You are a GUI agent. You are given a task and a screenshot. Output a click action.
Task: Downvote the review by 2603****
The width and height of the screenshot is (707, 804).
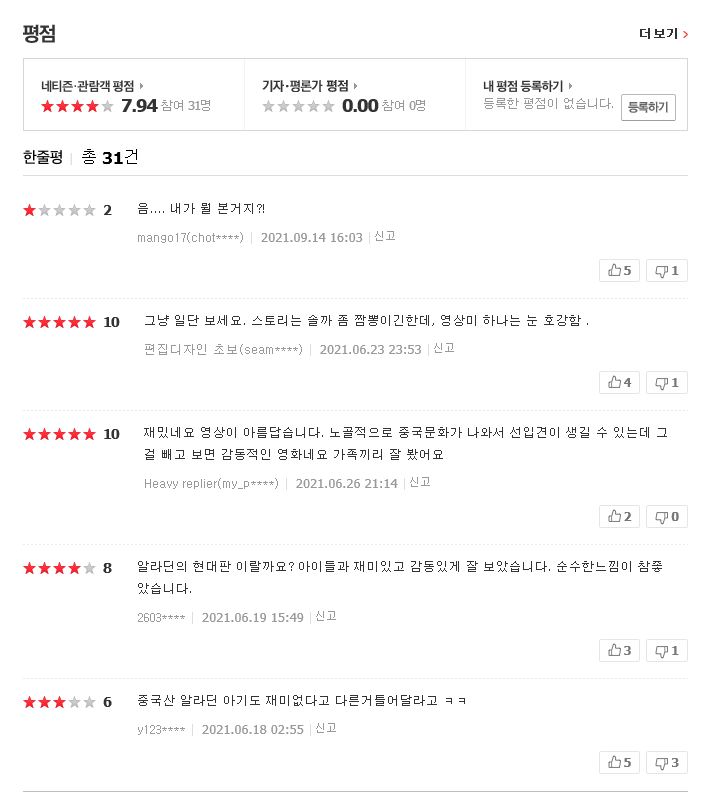(x=666, y=650)
